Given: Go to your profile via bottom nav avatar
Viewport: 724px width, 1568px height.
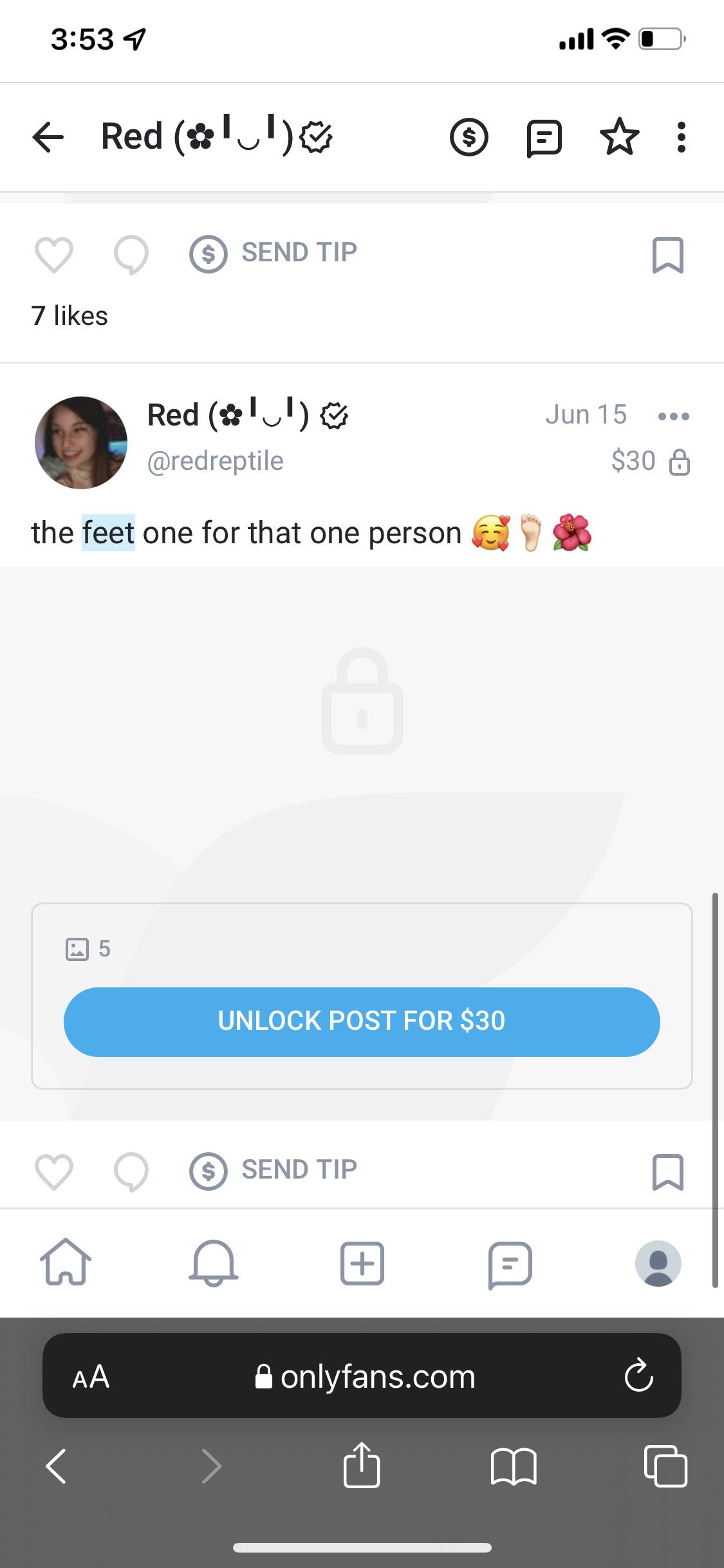Looking at the screenshot, I should [x=658, y=1263].
